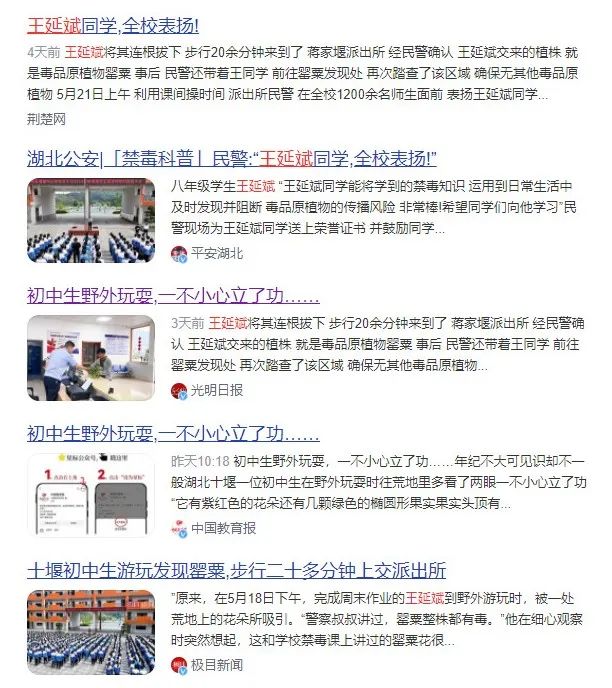Open the headline "十堰初中生游玩发现罂粟"
This screenshot has height=688, width=612.
pyautogui.click(x=236, y=571)
